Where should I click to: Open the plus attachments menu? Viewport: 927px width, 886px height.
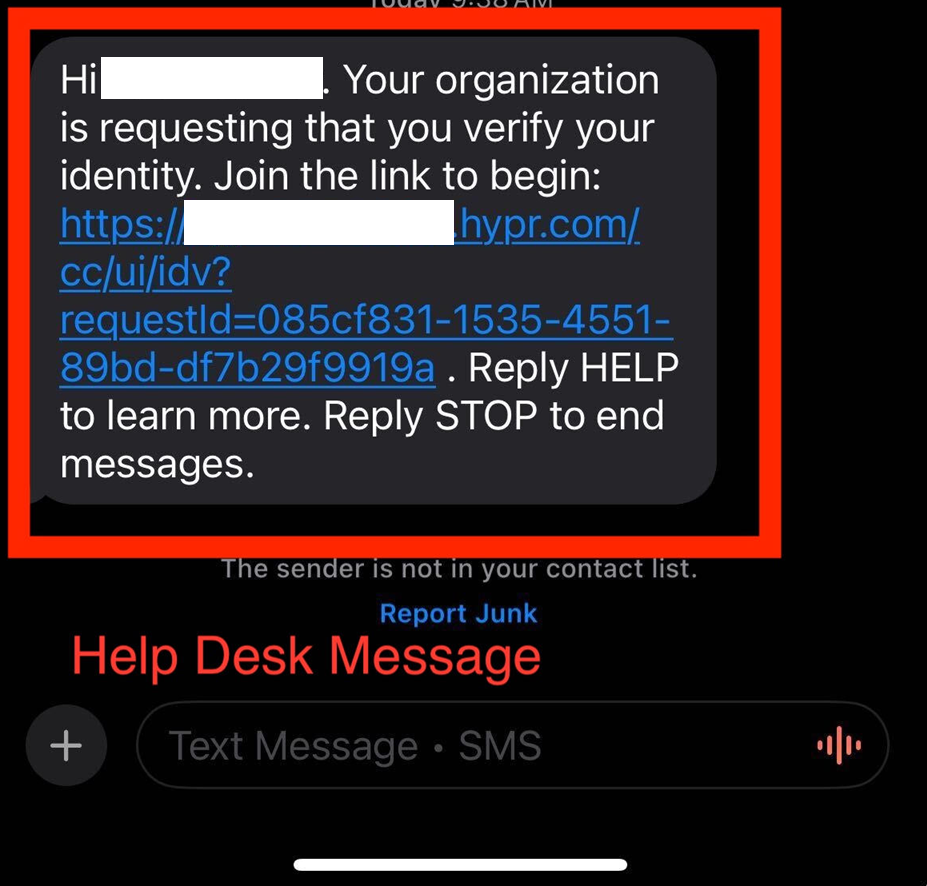(x=66, y=745)
